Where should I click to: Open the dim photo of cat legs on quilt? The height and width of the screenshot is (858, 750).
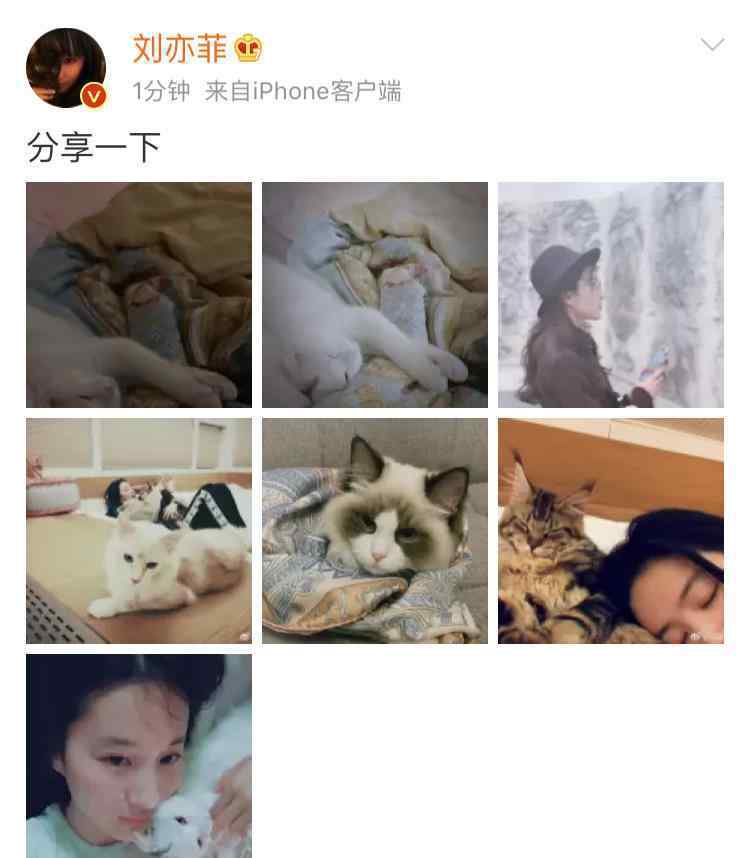139,295
